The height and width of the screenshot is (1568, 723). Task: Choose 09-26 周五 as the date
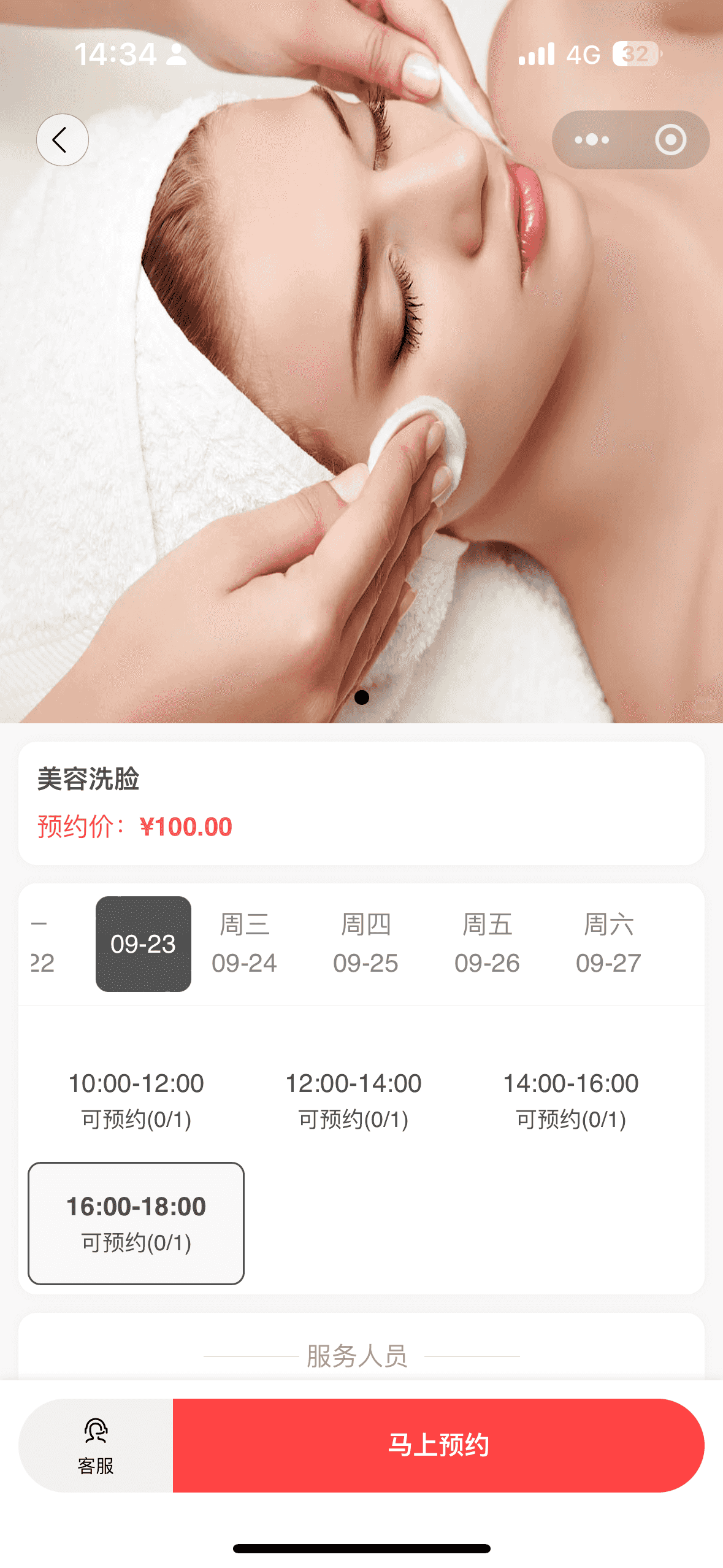487,943
